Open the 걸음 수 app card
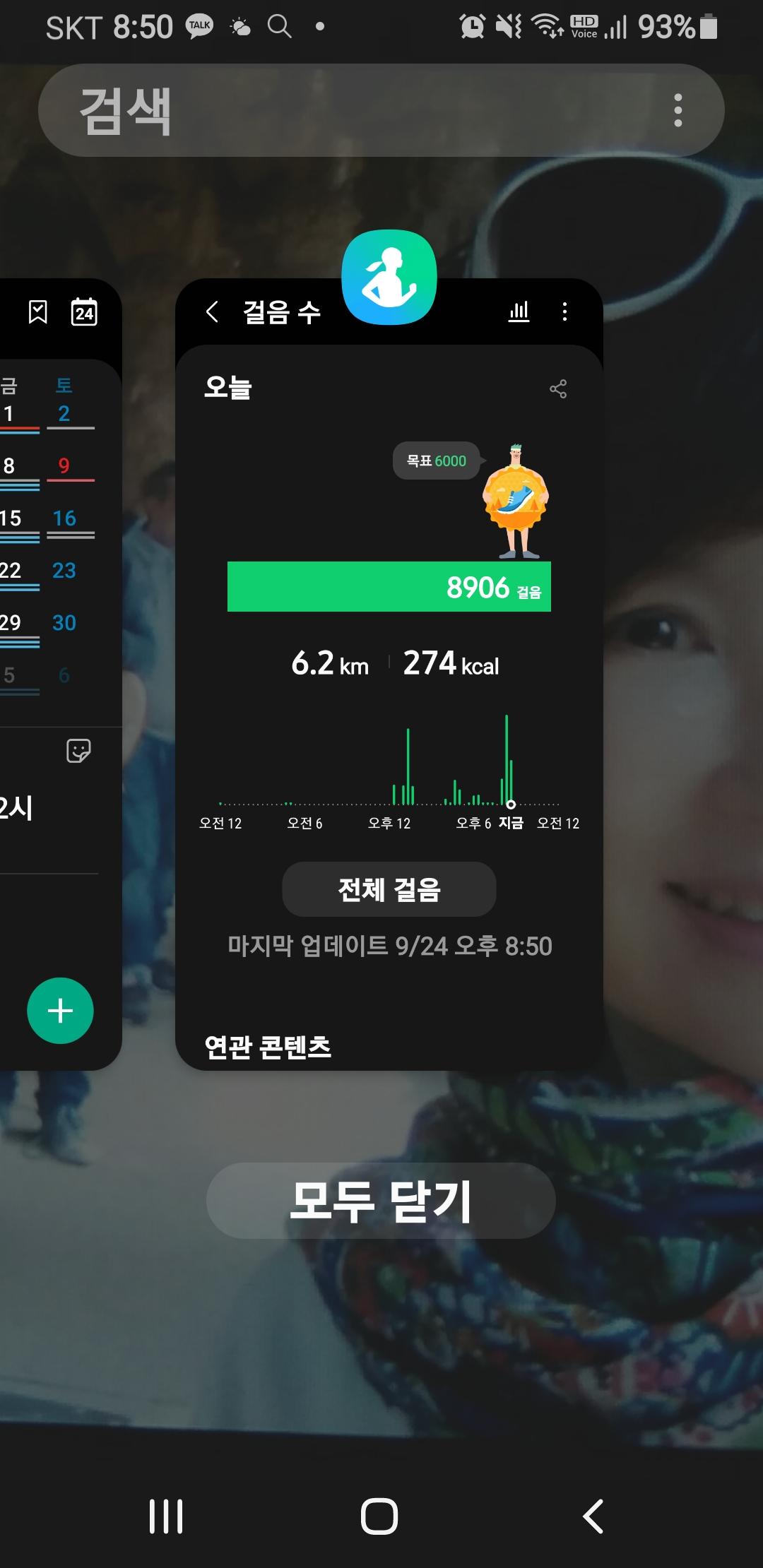The width and height of the screenshot is (763, 1568). pyautogui.click(x=389, y=706)
